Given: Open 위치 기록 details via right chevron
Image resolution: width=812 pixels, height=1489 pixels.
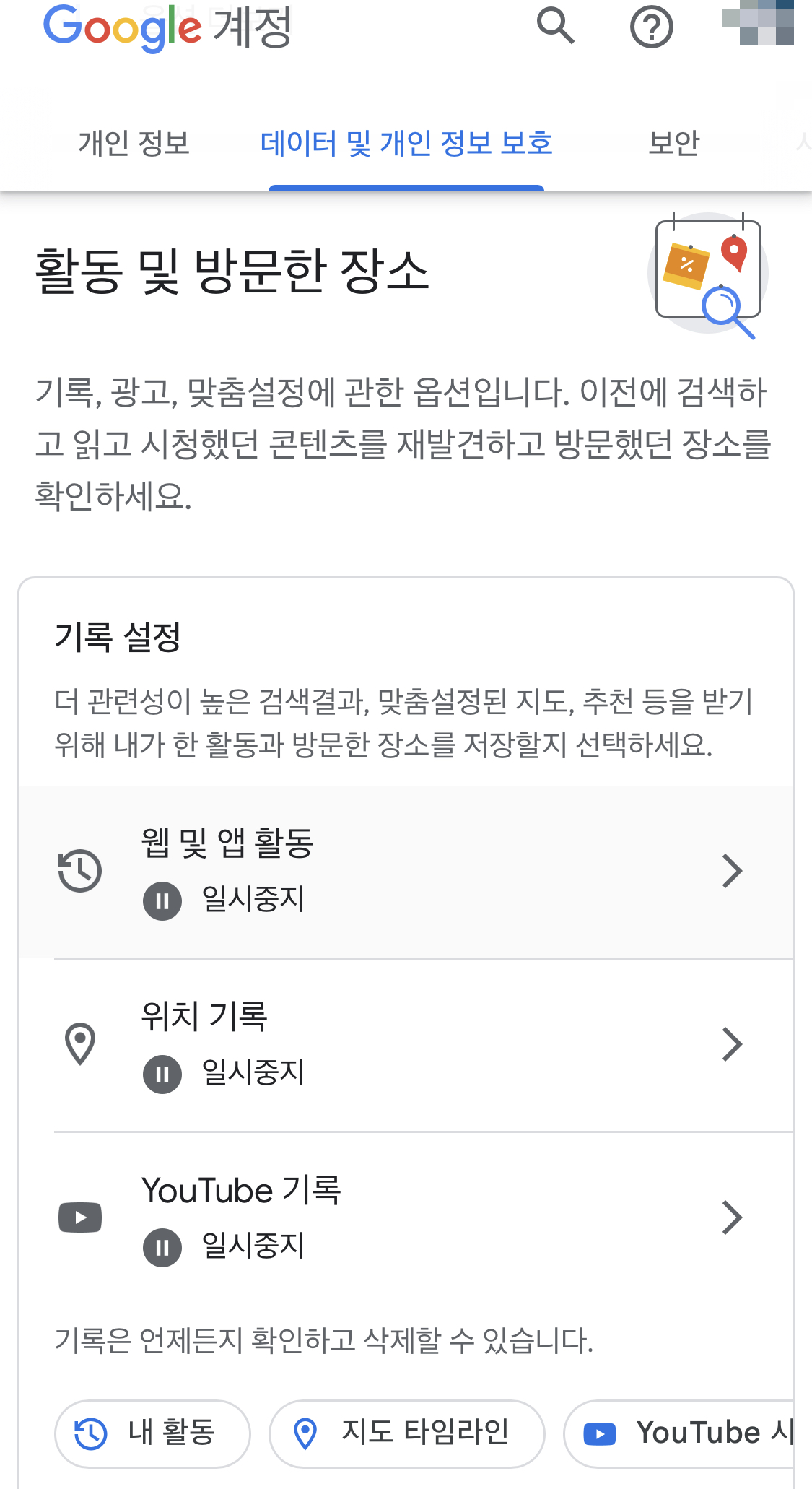Looking at the screenshot, I should pos(733,1043).
